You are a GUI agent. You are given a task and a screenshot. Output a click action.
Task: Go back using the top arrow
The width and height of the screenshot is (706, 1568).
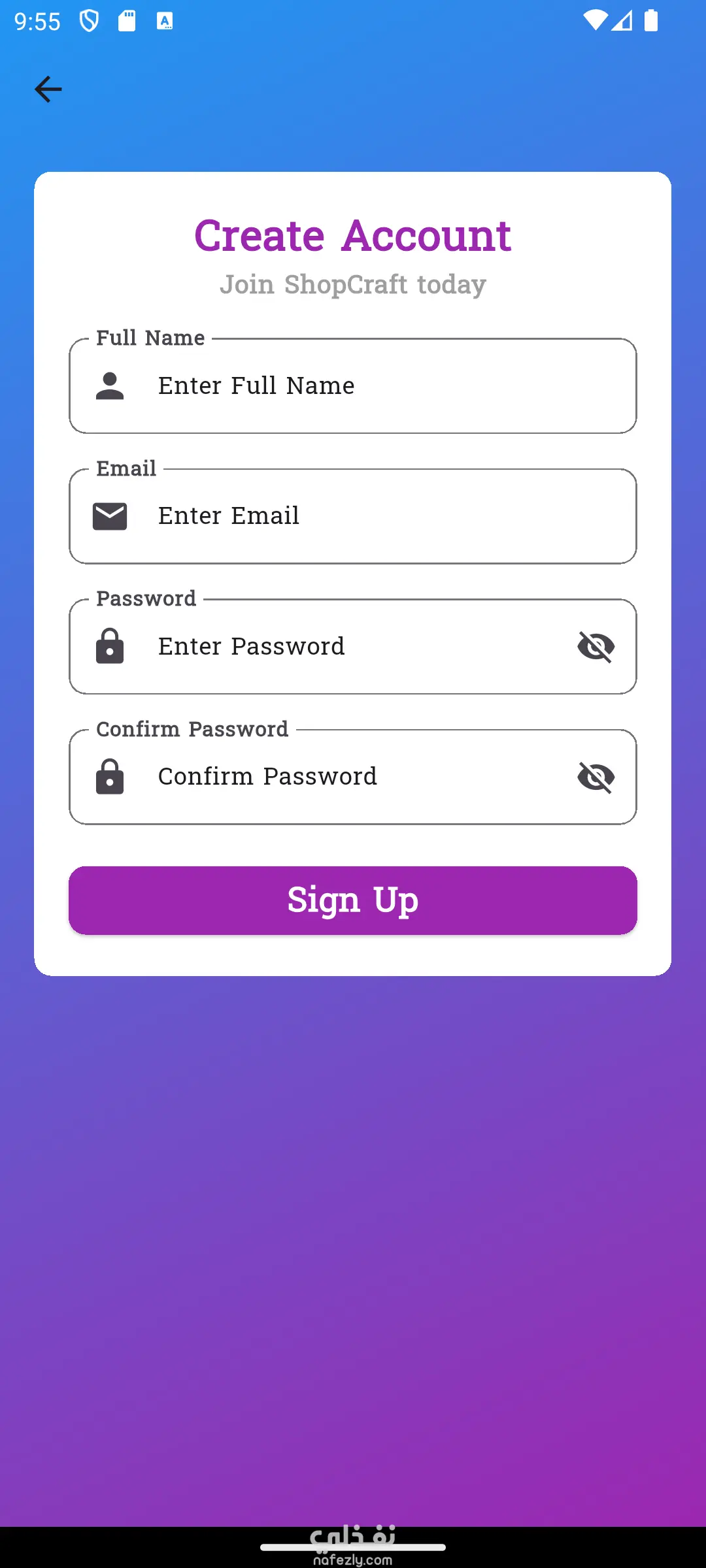pos(48,90)
